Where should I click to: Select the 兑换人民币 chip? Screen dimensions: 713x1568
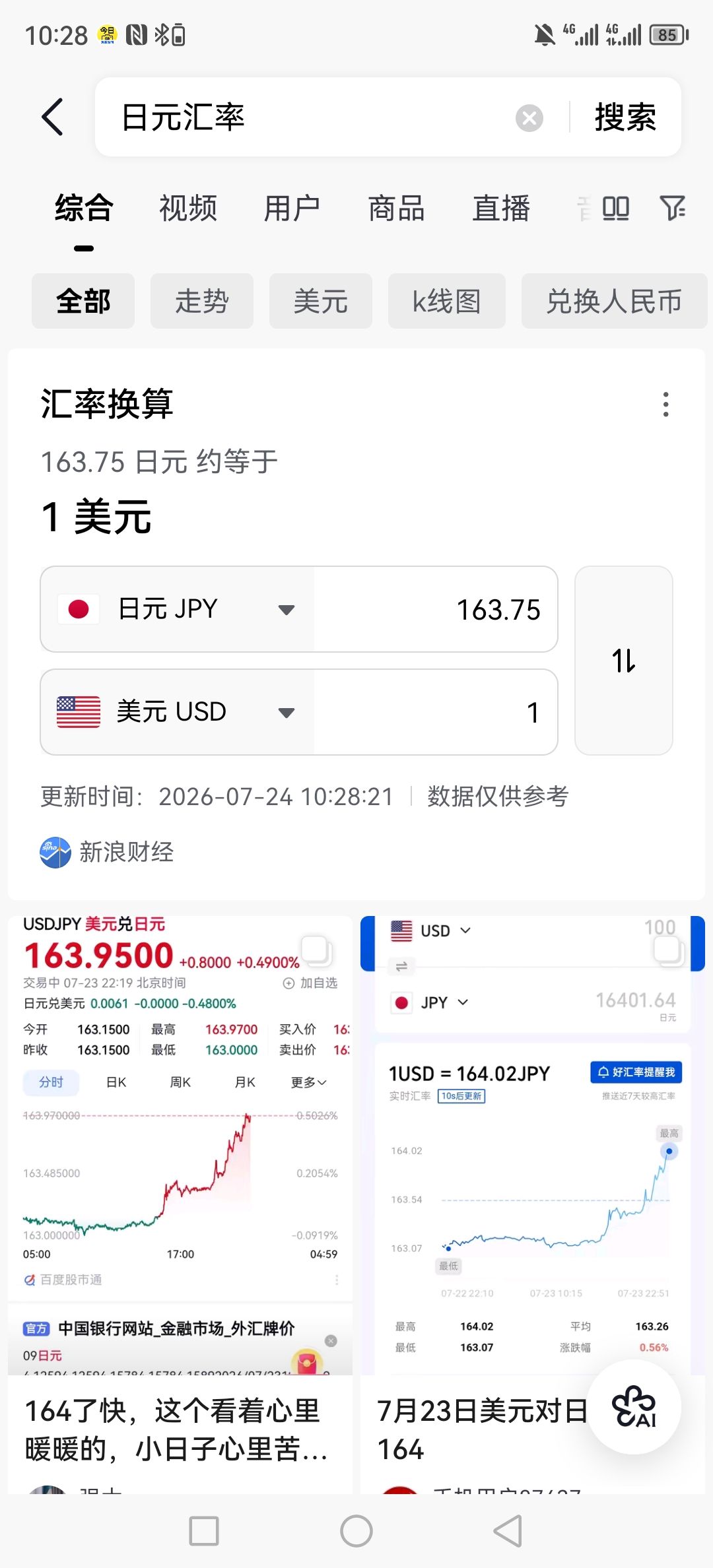click(614, 301)
